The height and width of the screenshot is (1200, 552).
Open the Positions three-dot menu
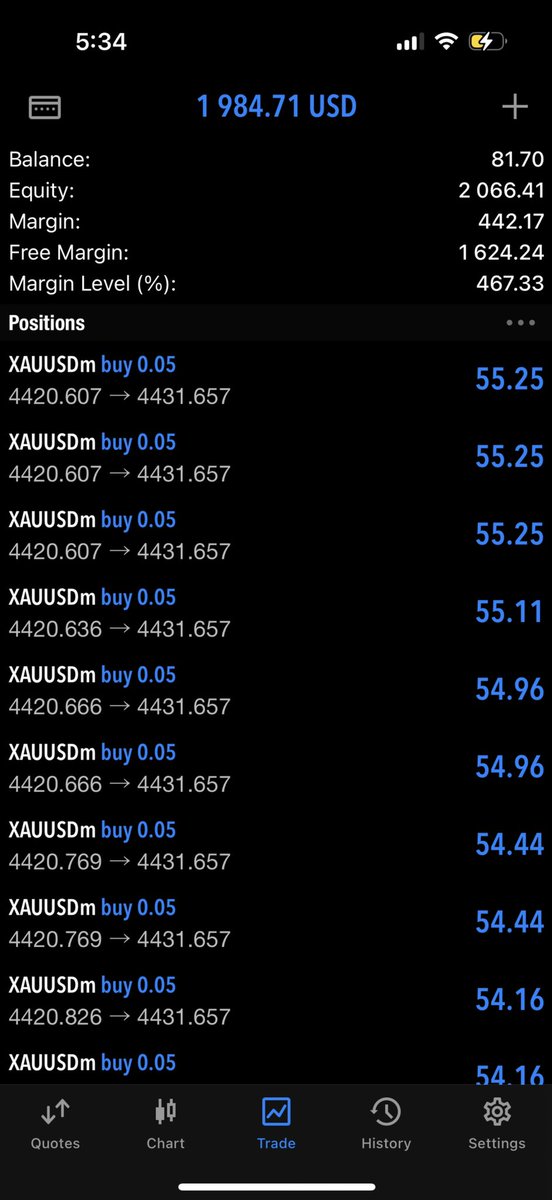tap(521, 323)
